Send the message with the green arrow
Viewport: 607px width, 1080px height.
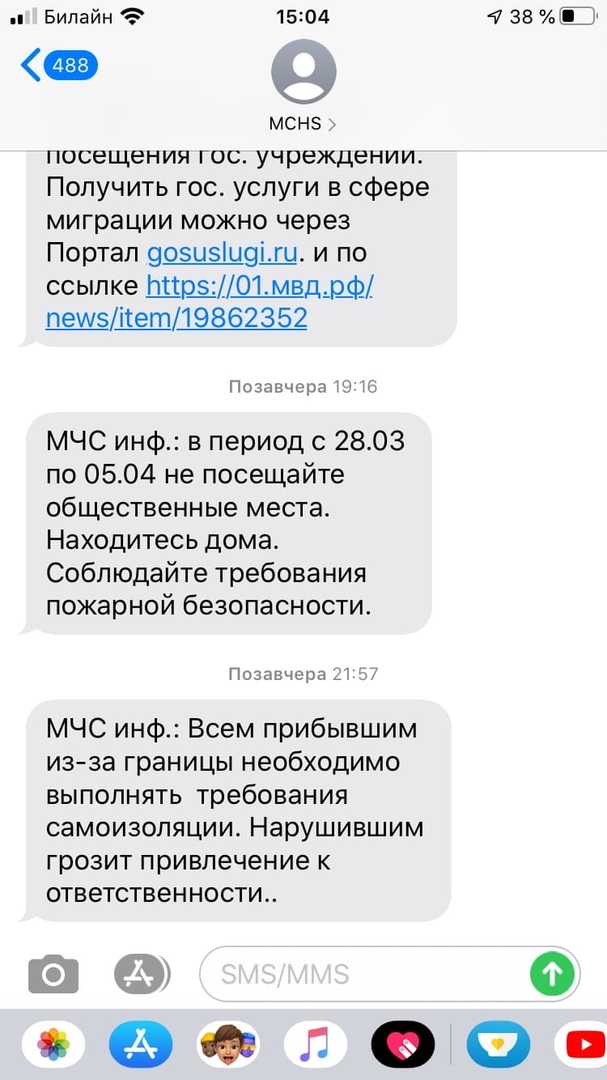(x=552, y=973)
